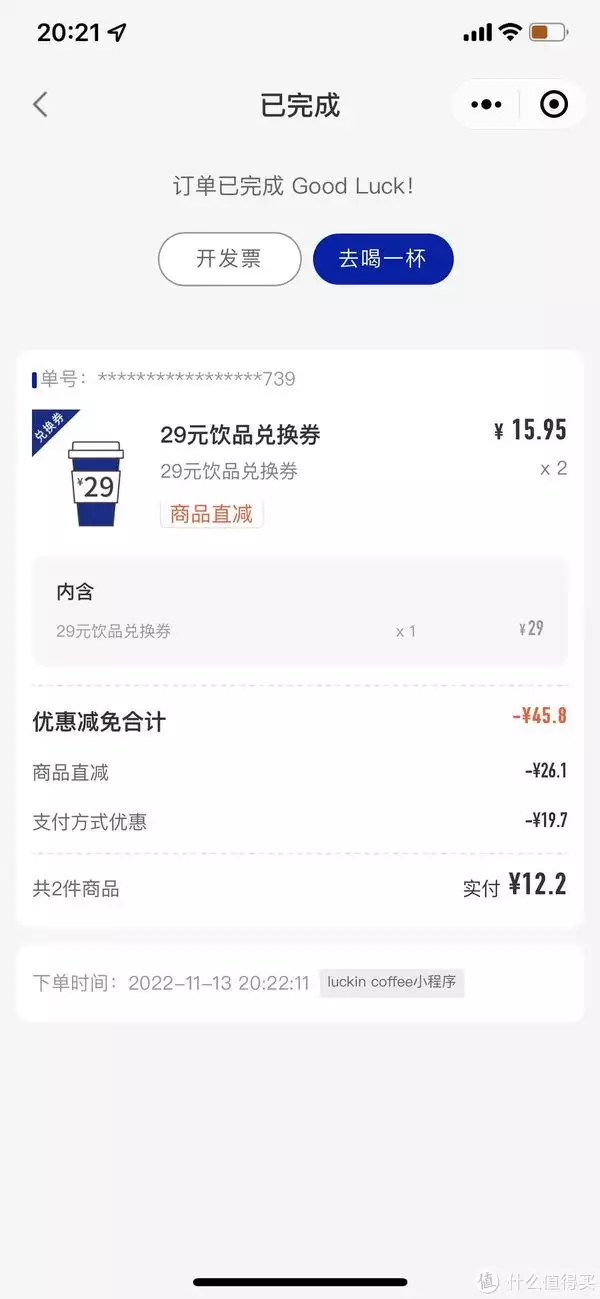Open the mini program's three-dot menu
600x1299 pixels.
point(486,104)
